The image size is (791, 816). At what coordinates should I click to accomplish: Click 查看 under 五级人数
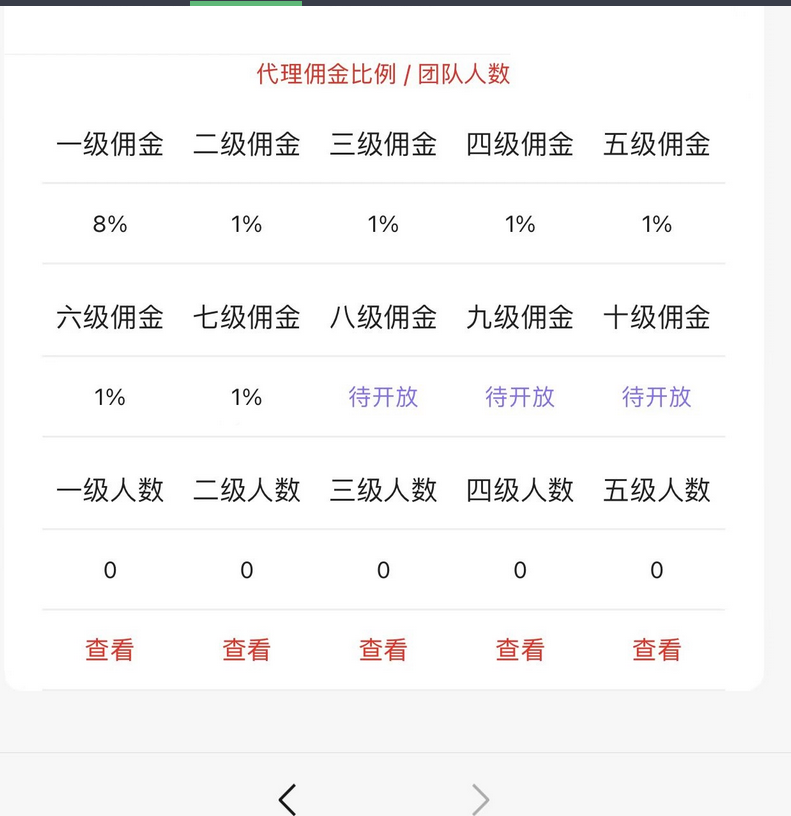(656, 649)
